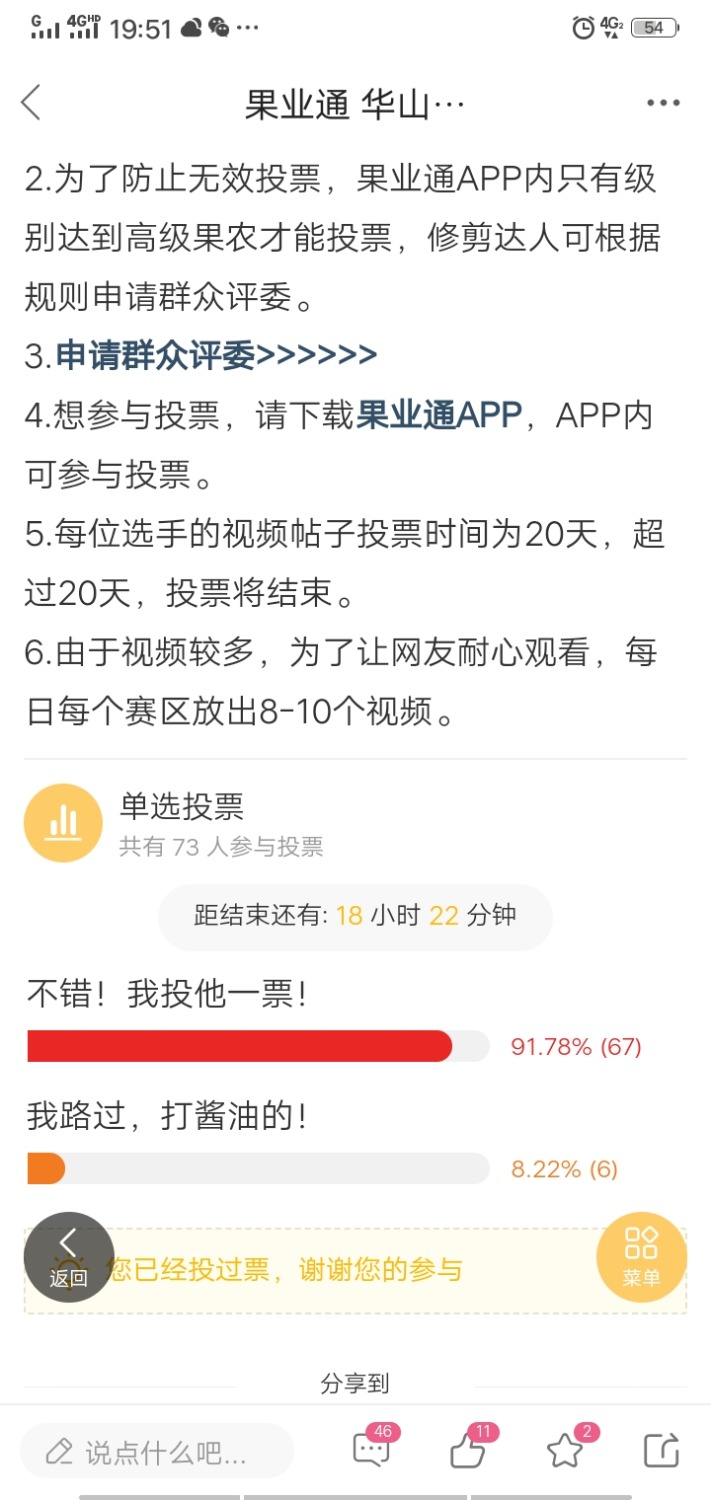Open the 果业通APP download link
The height and width of the screenshot is (1500, 711).
coord(440,415)
